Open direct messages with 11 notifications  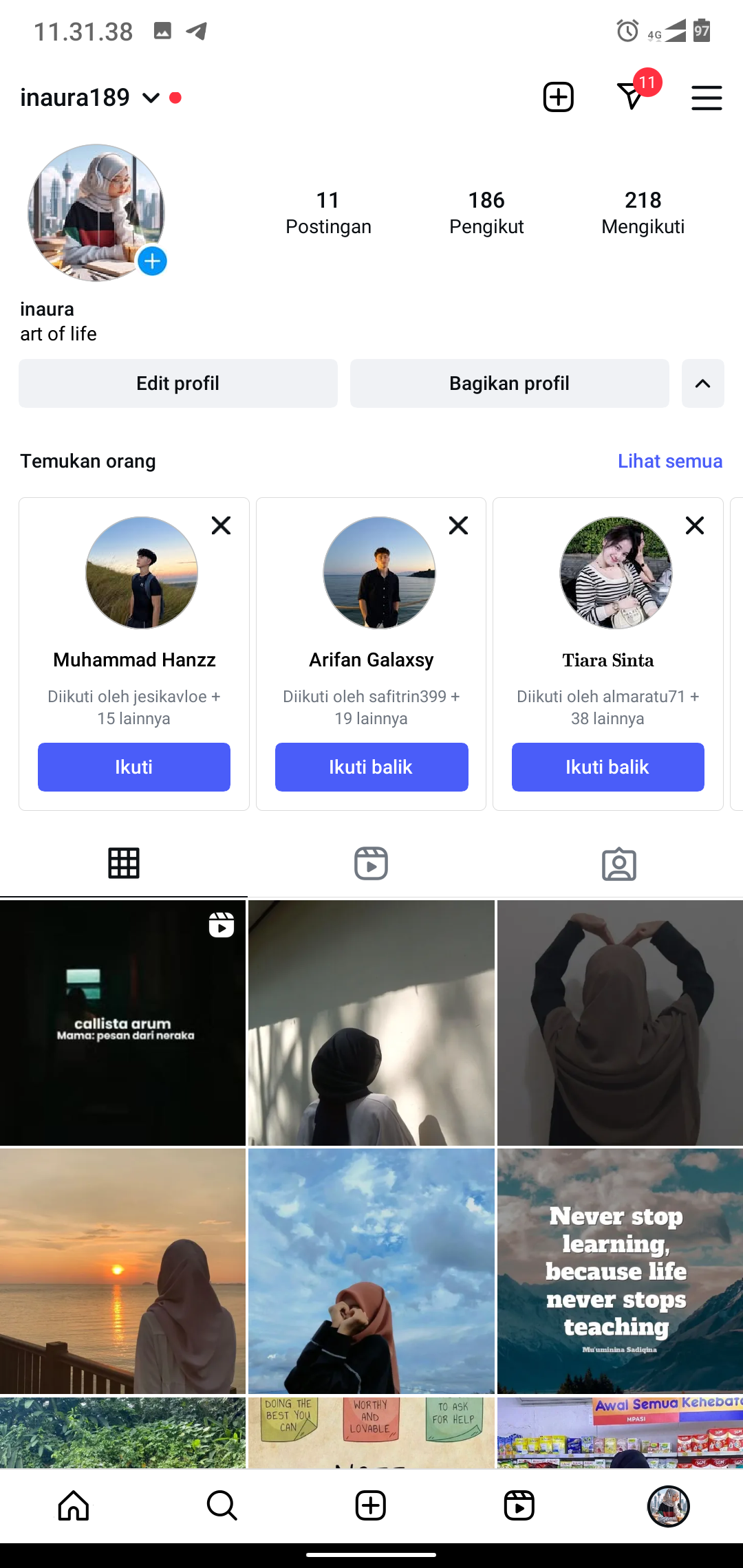coord(632,96)
